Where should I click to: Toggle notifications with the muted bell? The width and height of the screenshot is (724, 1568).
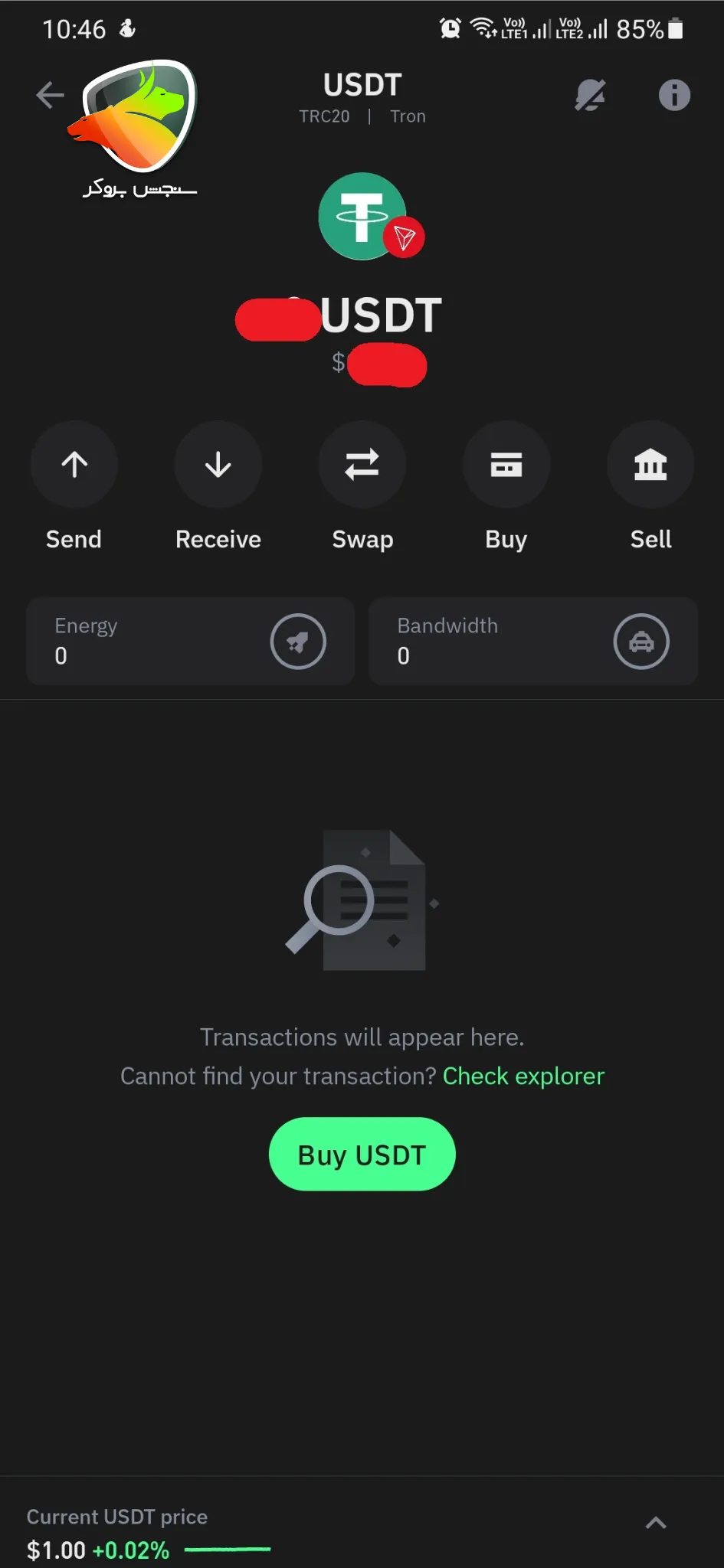[589, 94]
